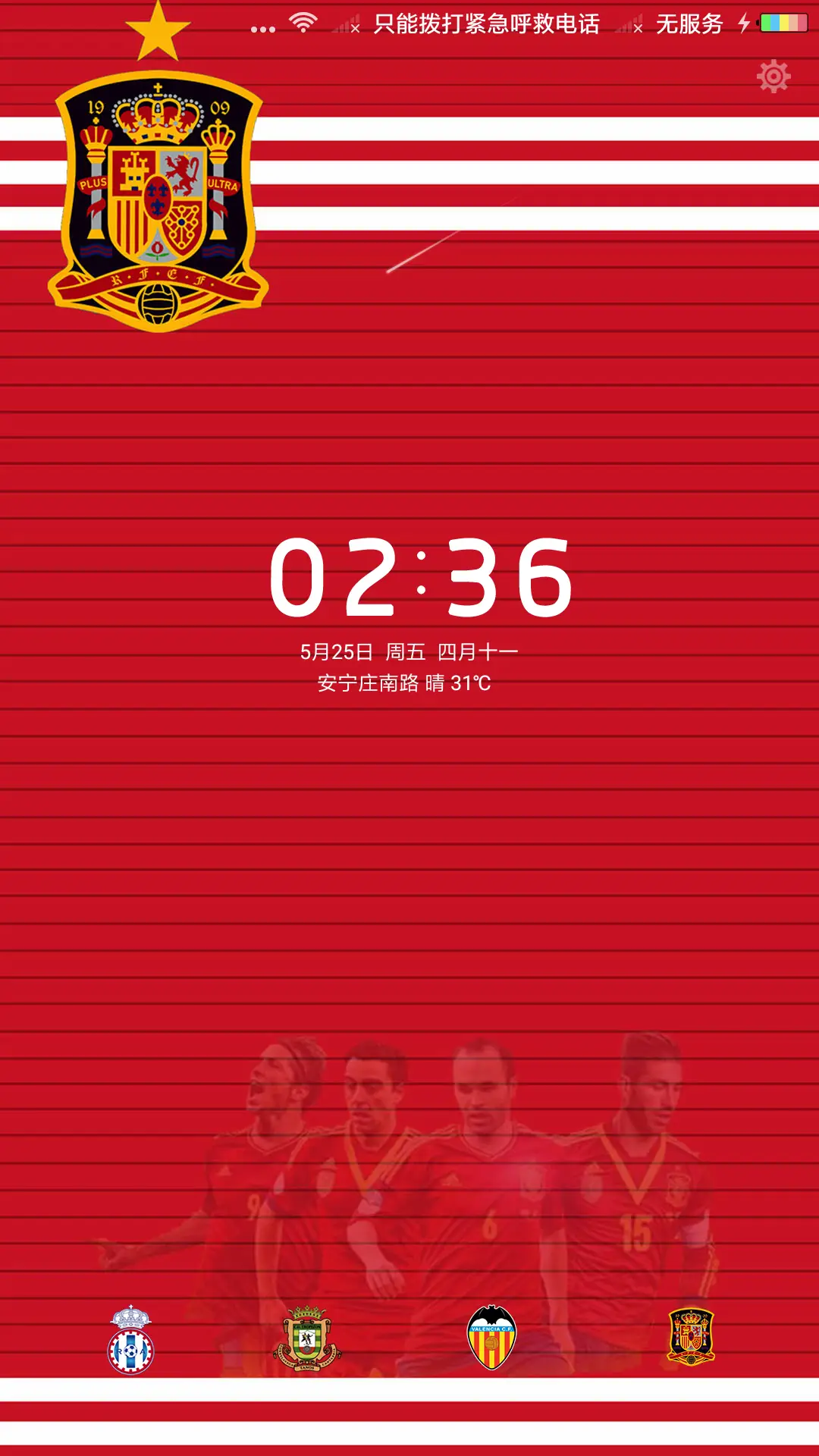Tap the blue-and-white crowned crest shortcut
Screen dimensions: 819x1456
click(131, 1341)
